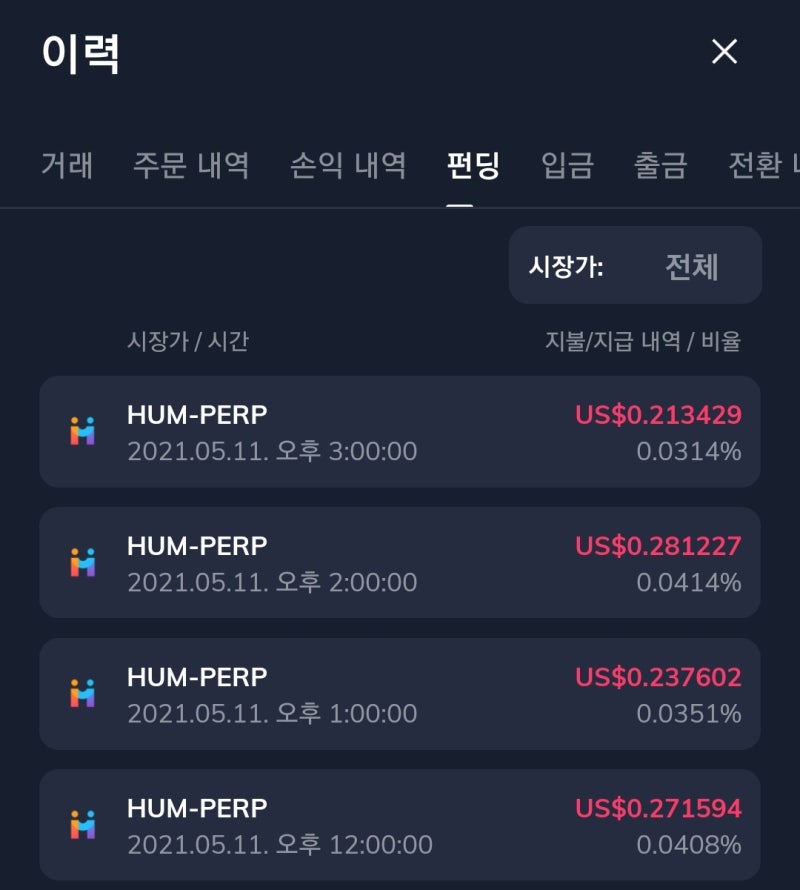Click the HUM logo for the oldest funding record

click(78, 824)
